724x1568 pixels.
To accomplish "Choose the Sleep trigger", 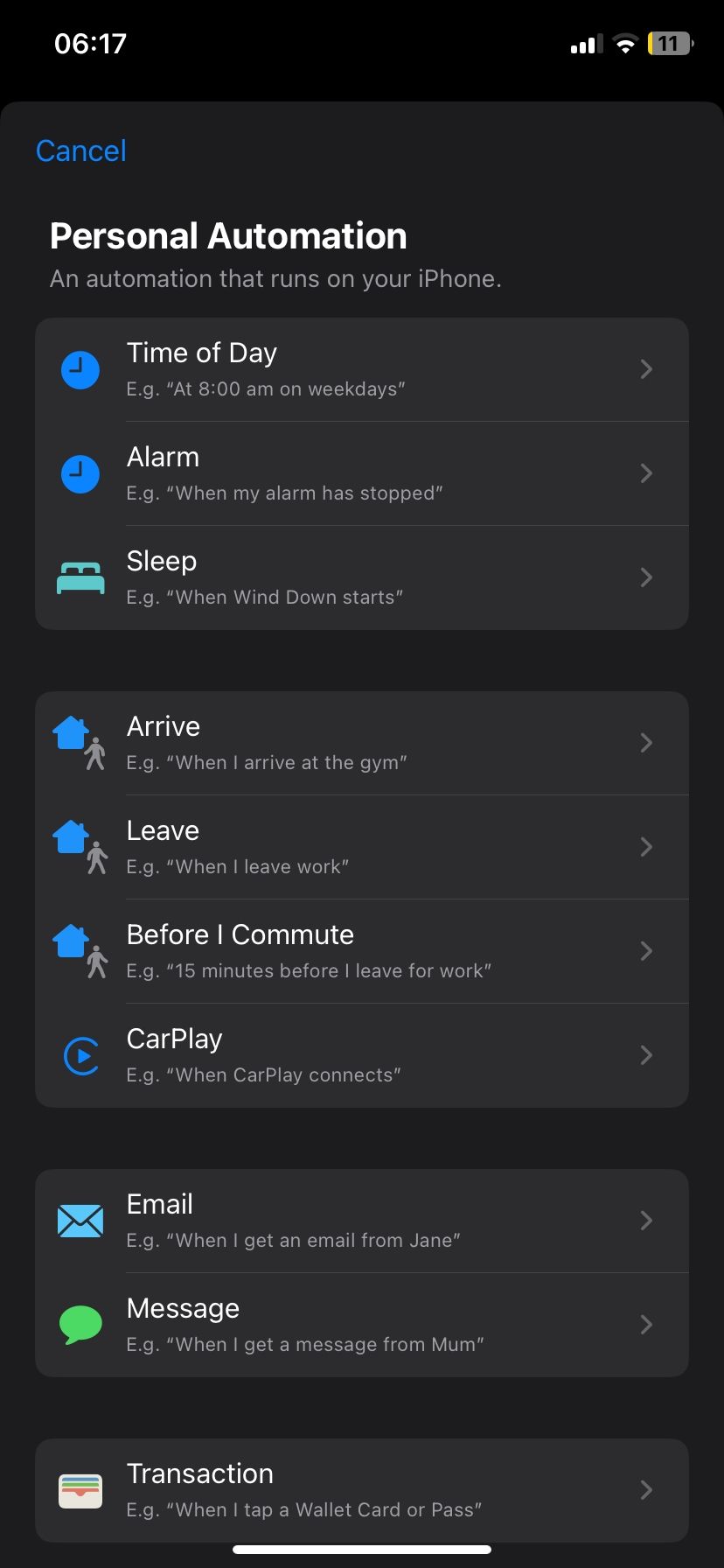I will point(361,577).
